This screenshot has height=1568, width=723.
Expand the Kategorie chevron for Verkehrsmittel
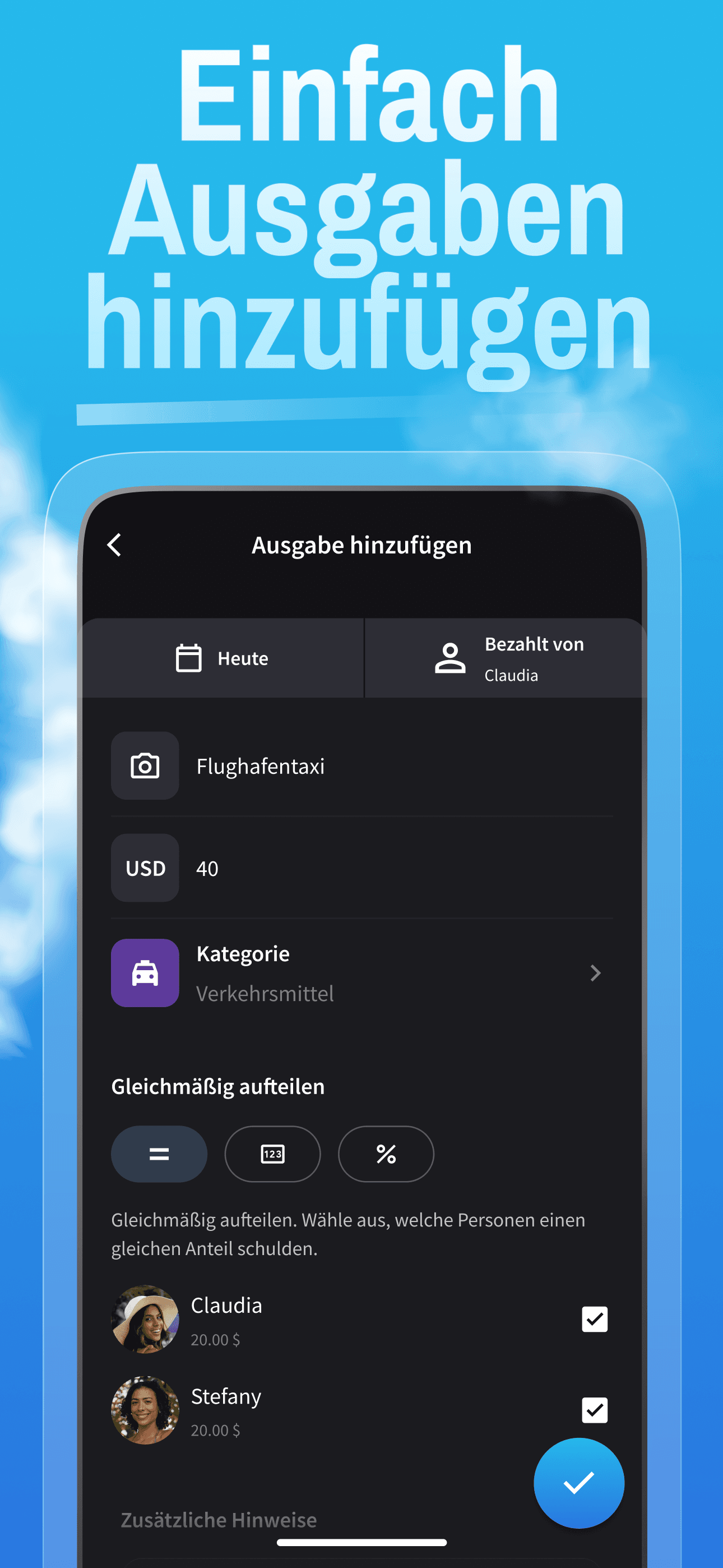point(595,972)
